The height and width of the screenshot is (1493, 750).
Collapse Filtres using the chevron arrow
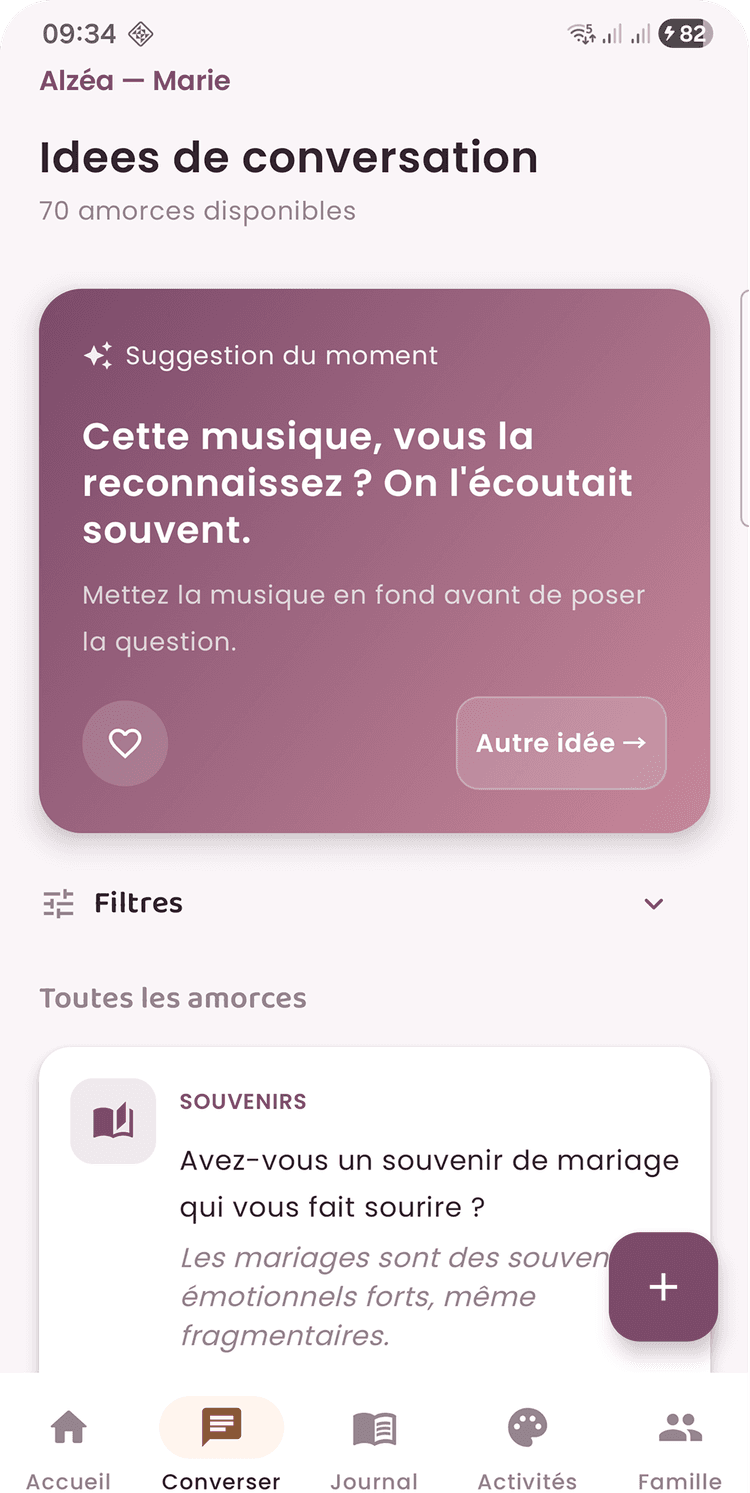tap(654, 903)
